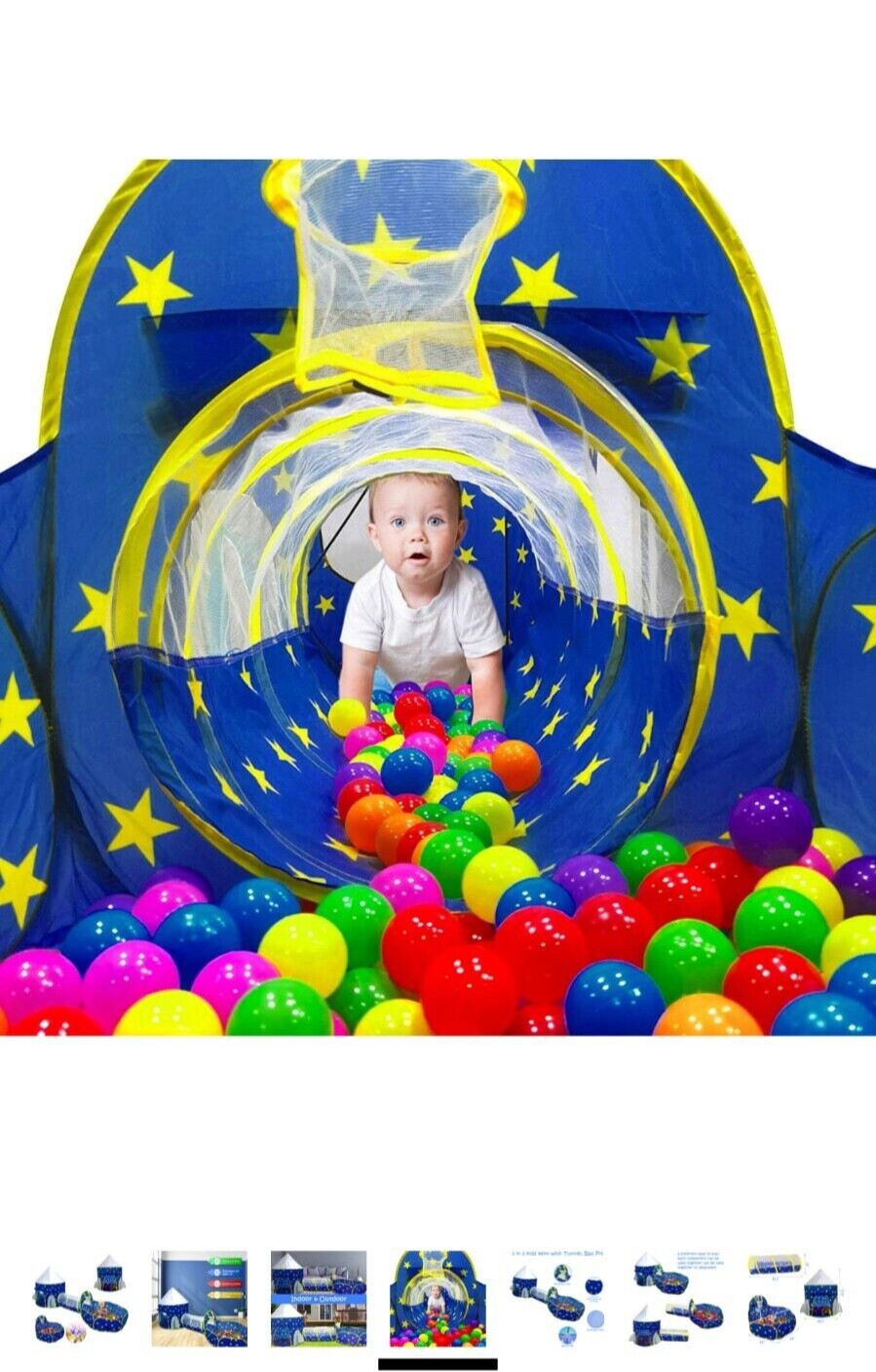
Task: Tap the main product photo of the baby in the tunnel
Action: [438, 596]
